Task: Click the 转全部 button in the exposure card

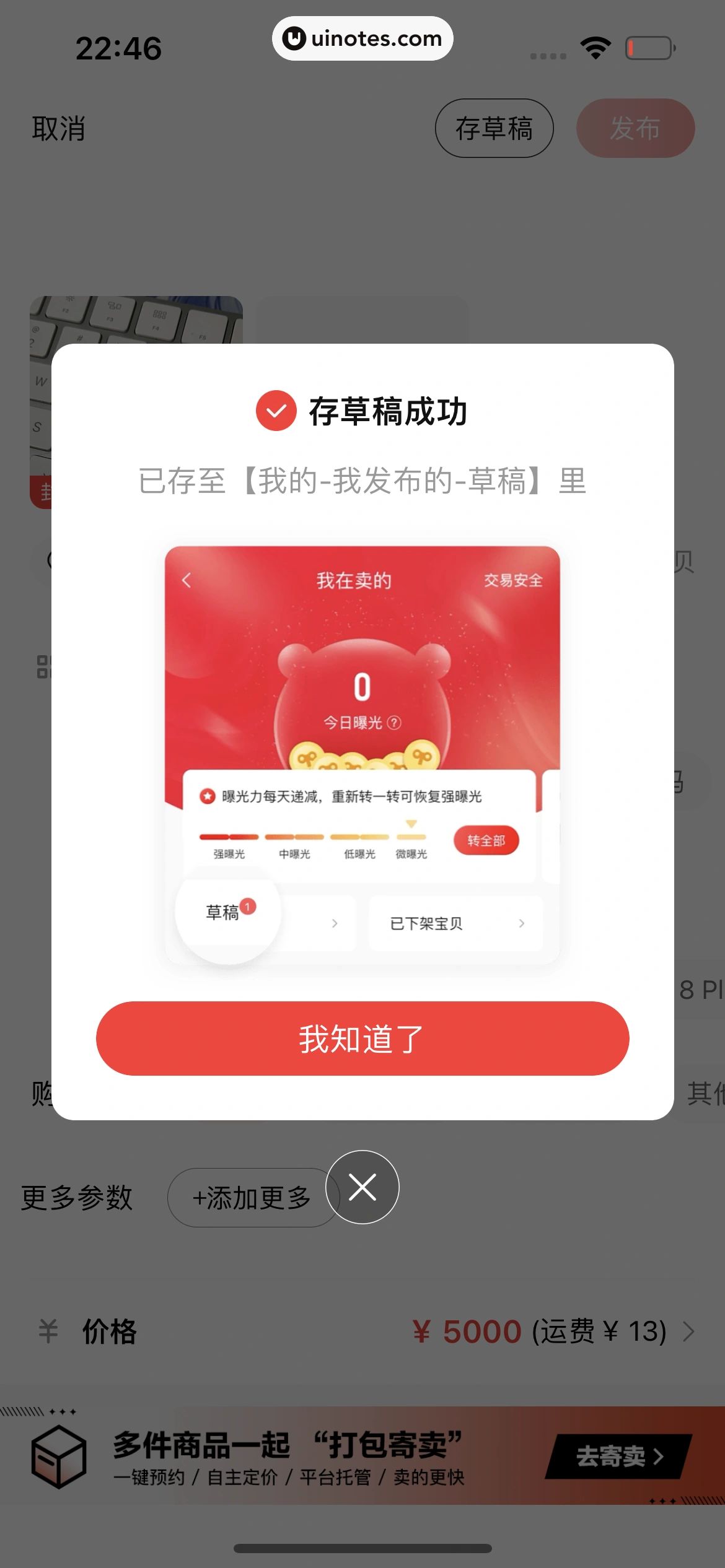Action: pos(486,840)
